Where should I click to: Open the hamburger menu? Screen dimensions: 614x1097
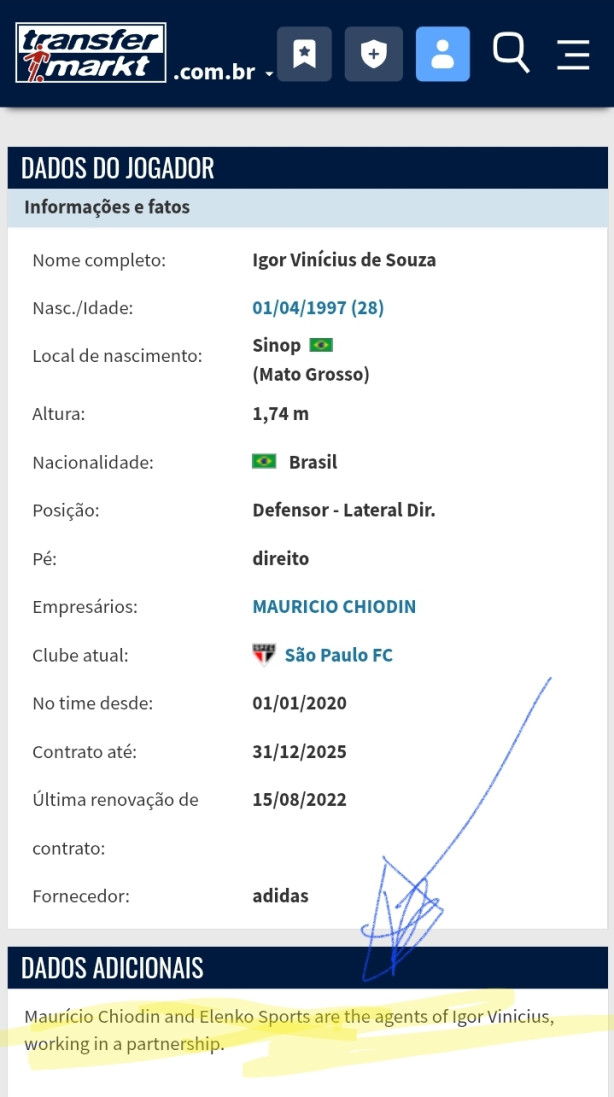(573, 54)
